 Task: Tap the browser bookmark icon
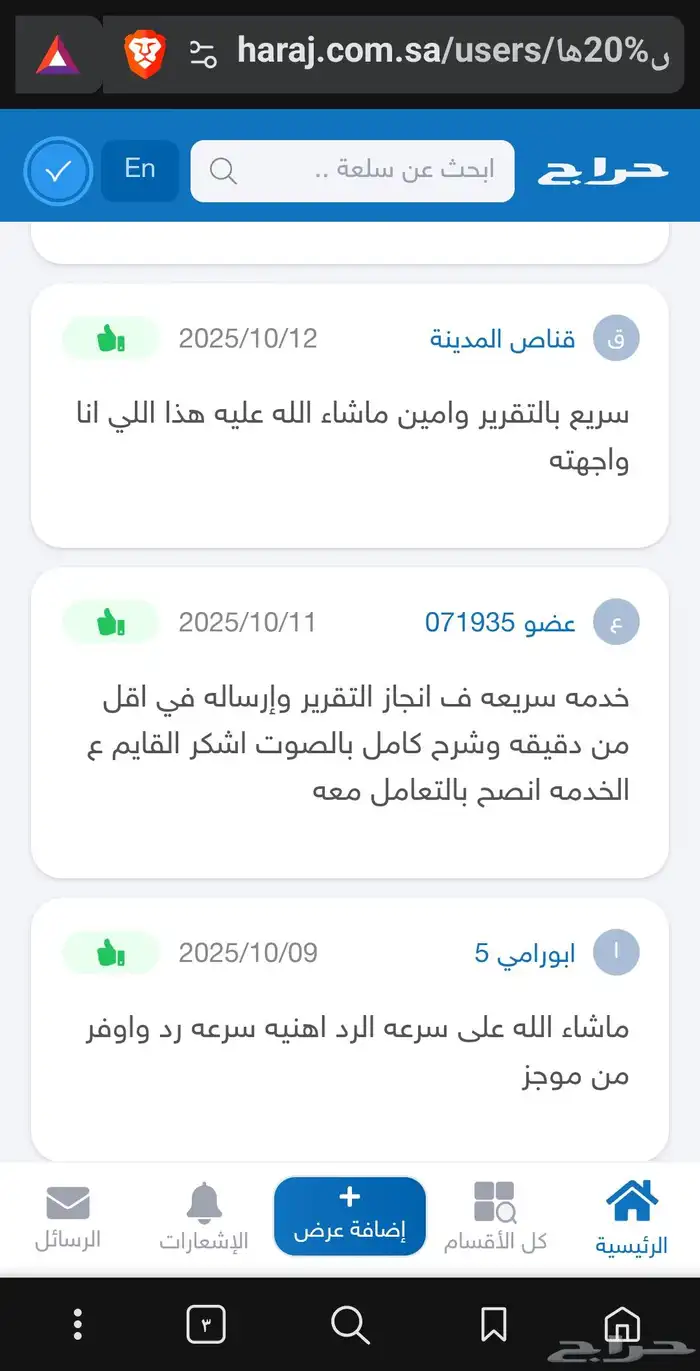(493, 1326)
